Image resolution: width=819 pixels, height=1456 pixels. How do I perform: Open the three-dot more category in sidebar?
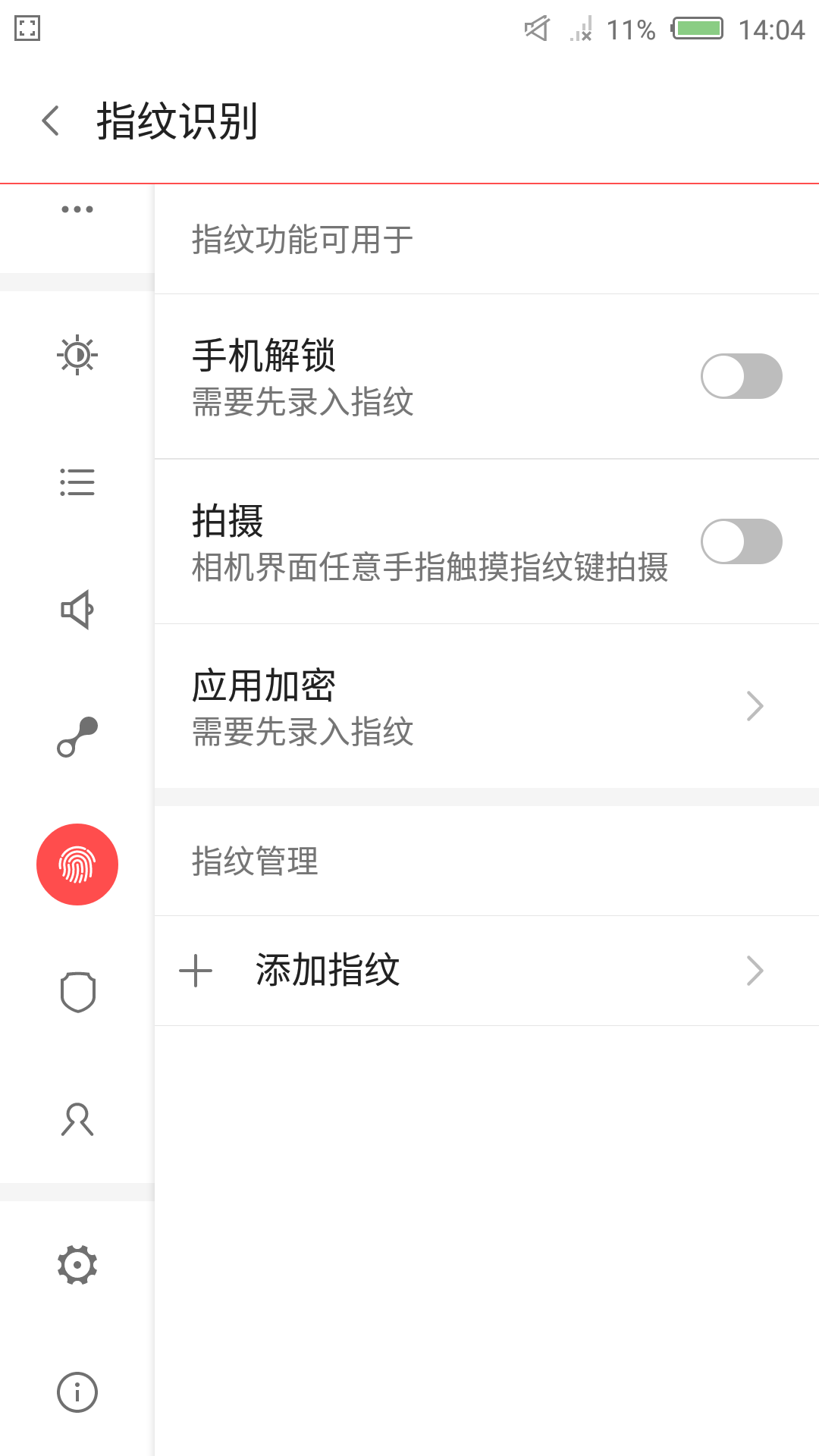[x=77, y=209]
